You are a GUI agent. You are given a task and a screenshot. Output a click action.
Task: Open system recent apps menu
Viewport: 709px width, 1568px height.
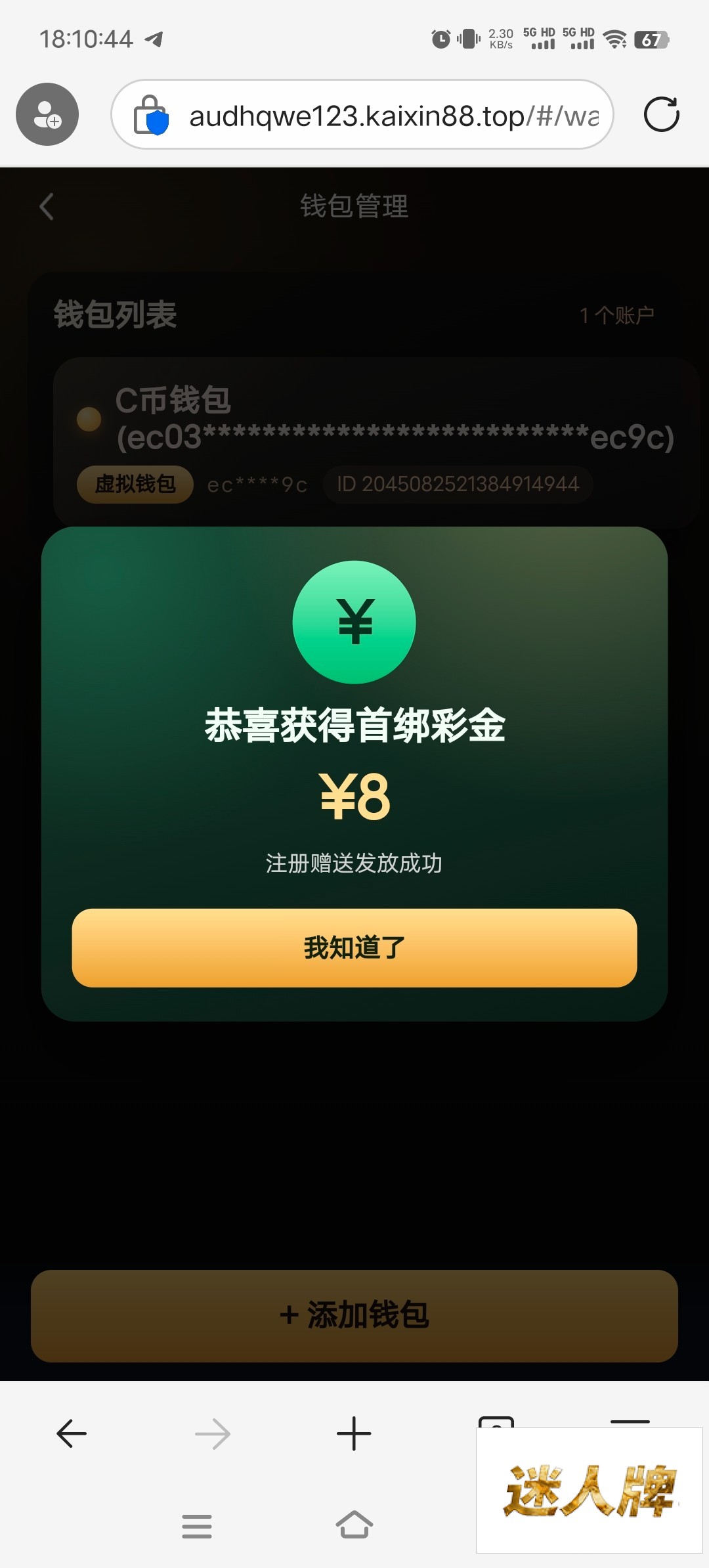(x=197, y=1526)
